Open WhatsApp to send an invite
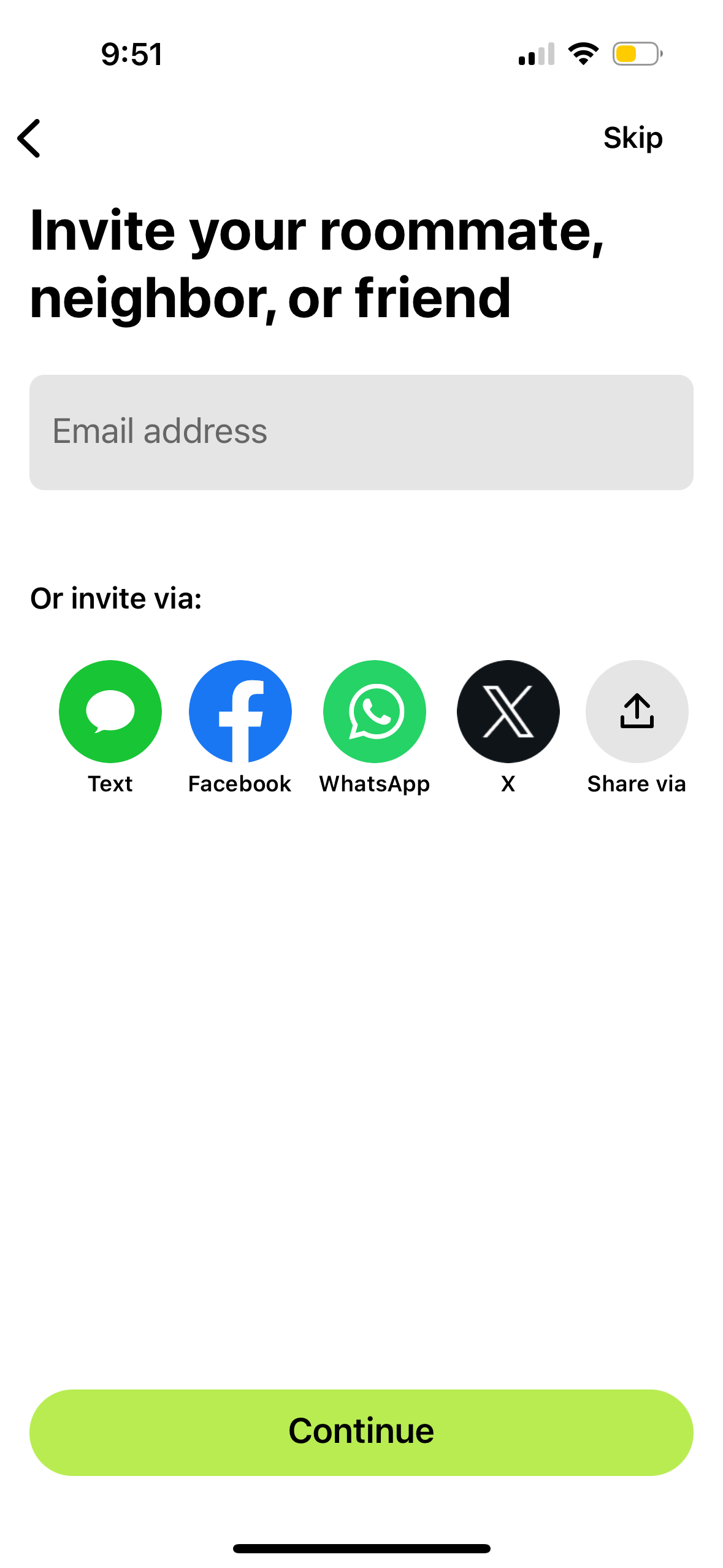 coord(375,711)
